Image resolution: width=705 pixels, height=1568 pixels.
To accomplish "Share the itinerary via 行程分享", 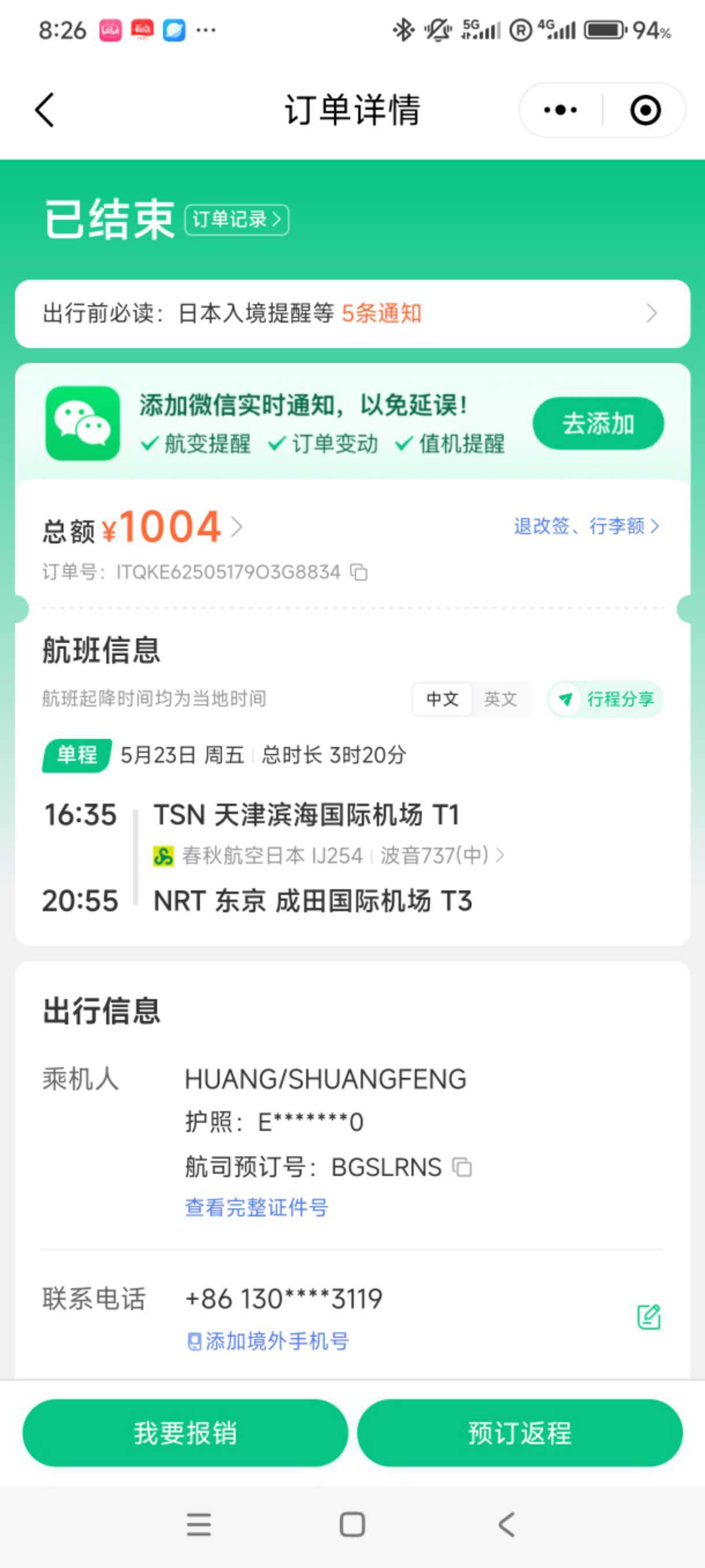I will (x=605, y=699).
